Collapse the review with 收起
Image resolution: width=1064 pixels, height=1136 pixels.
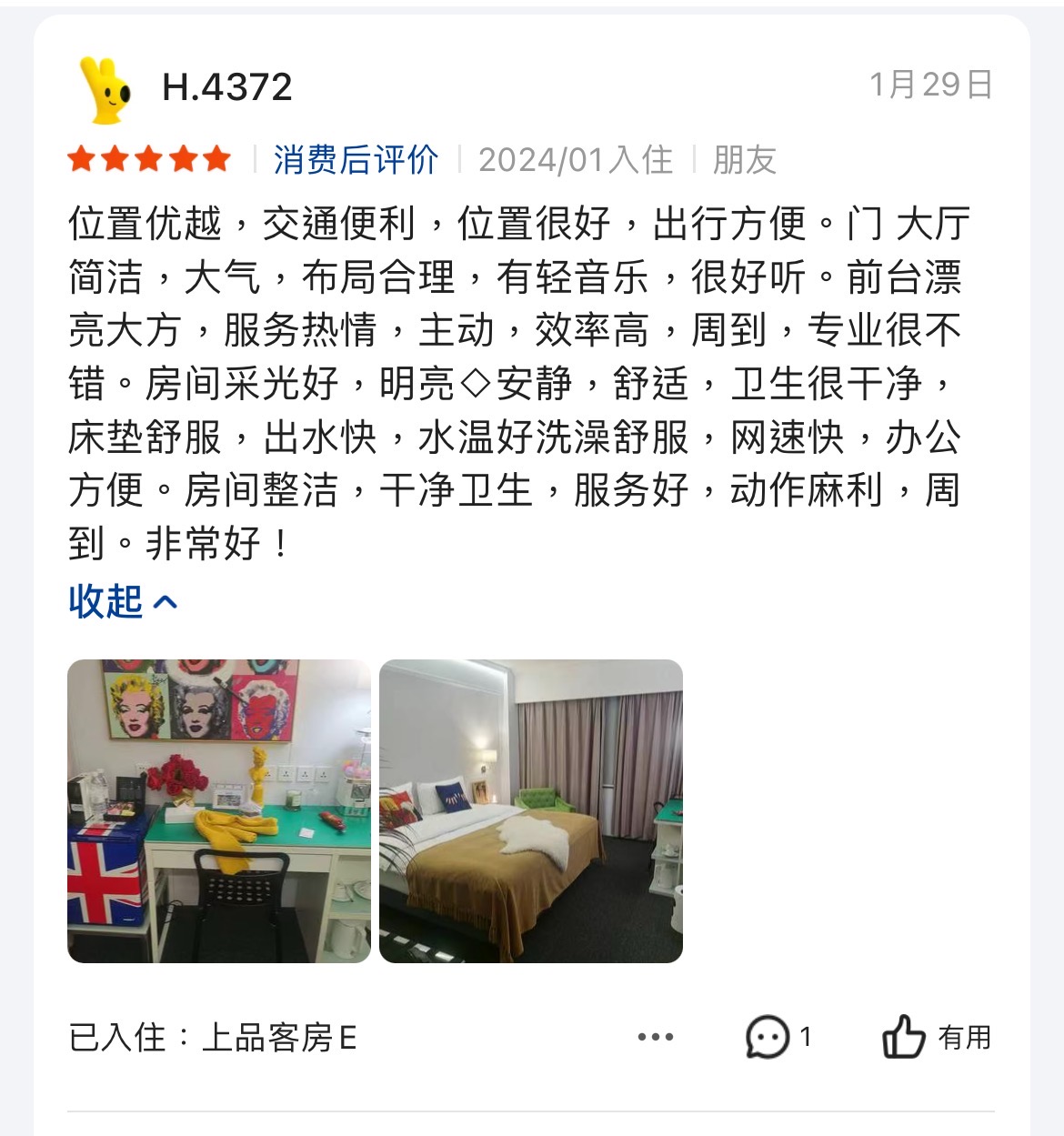click(x=122, y=601)
